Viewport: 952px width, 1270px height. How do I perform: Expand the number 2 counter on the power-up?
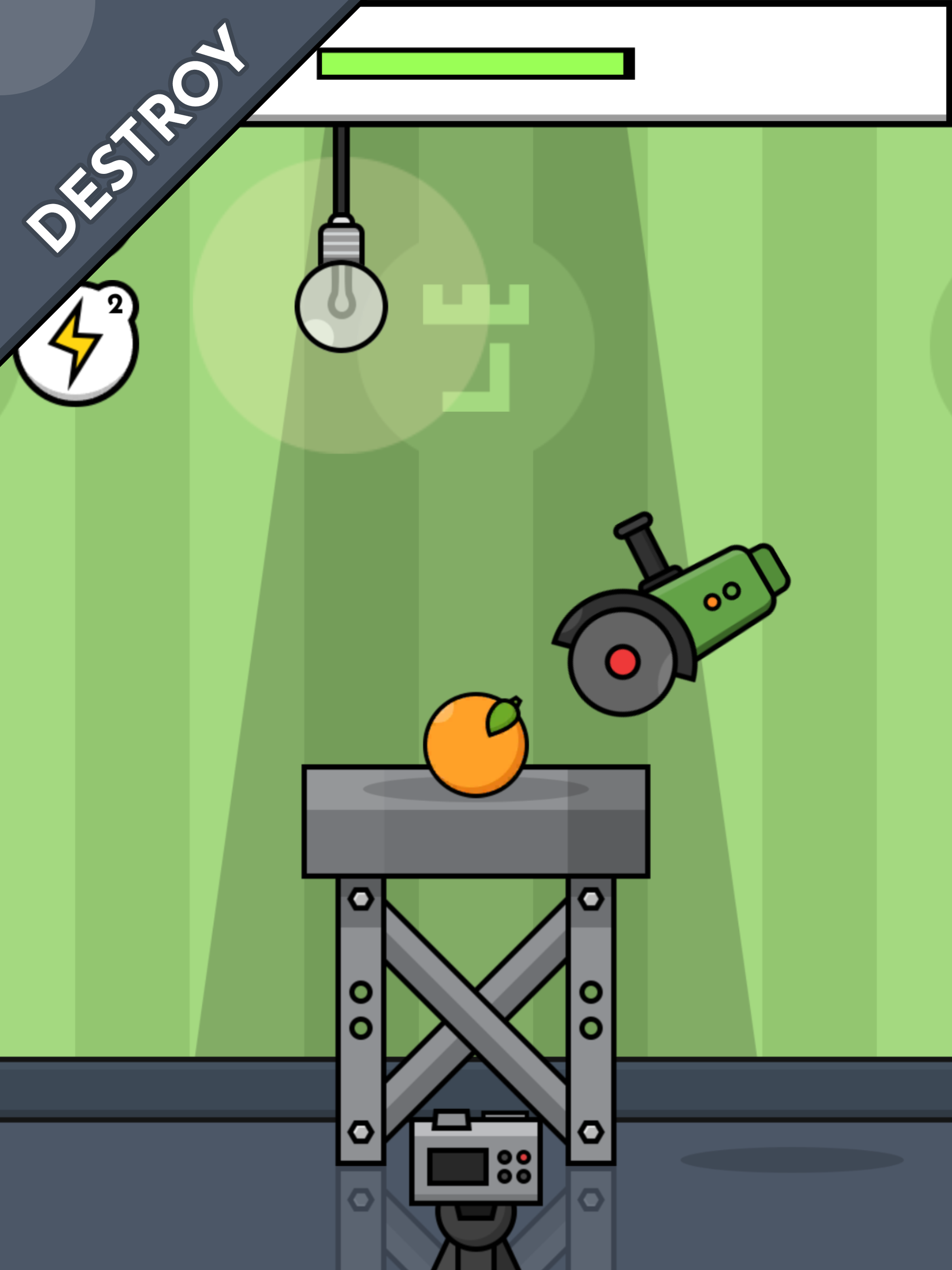116,306
